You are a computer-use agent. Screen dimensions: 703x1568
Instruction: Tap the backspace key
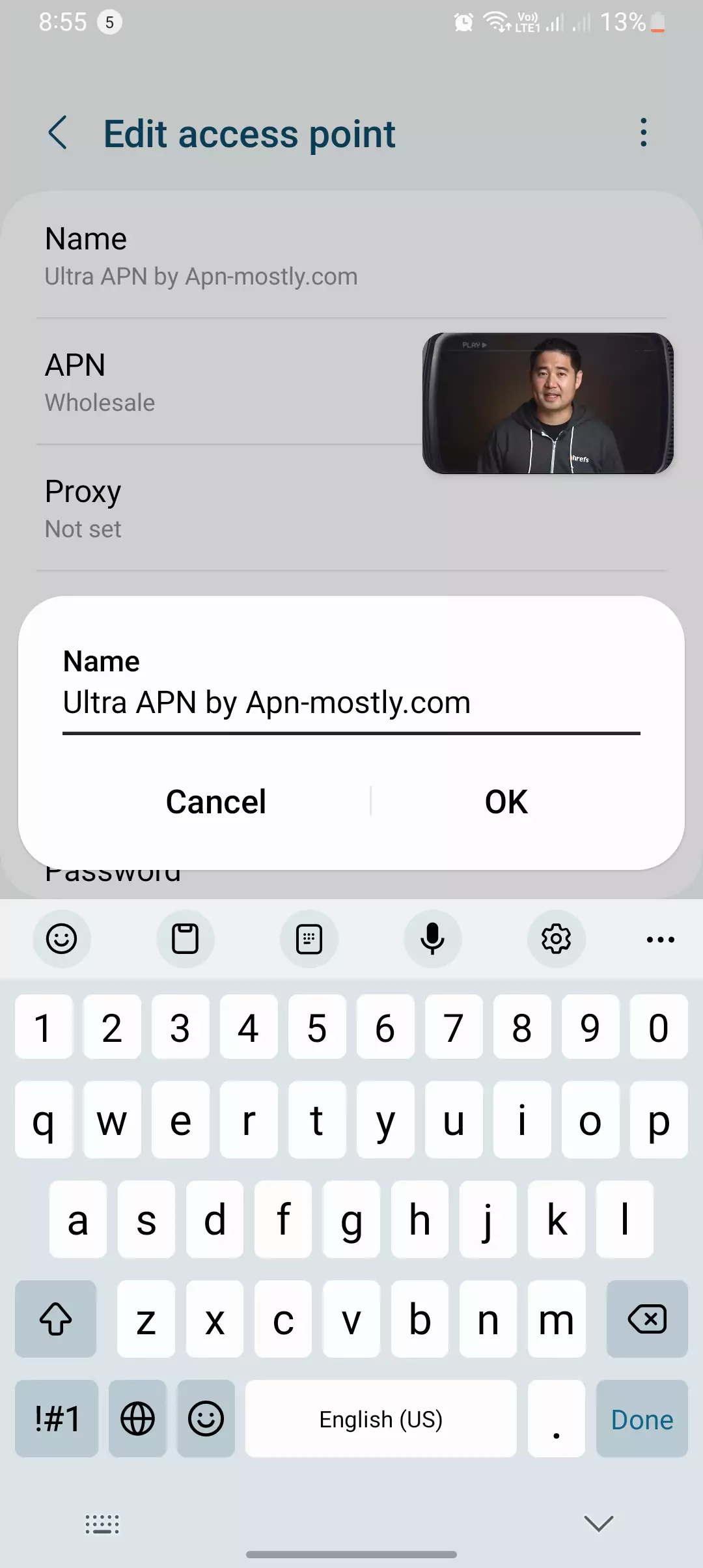tap(646, 1320)
